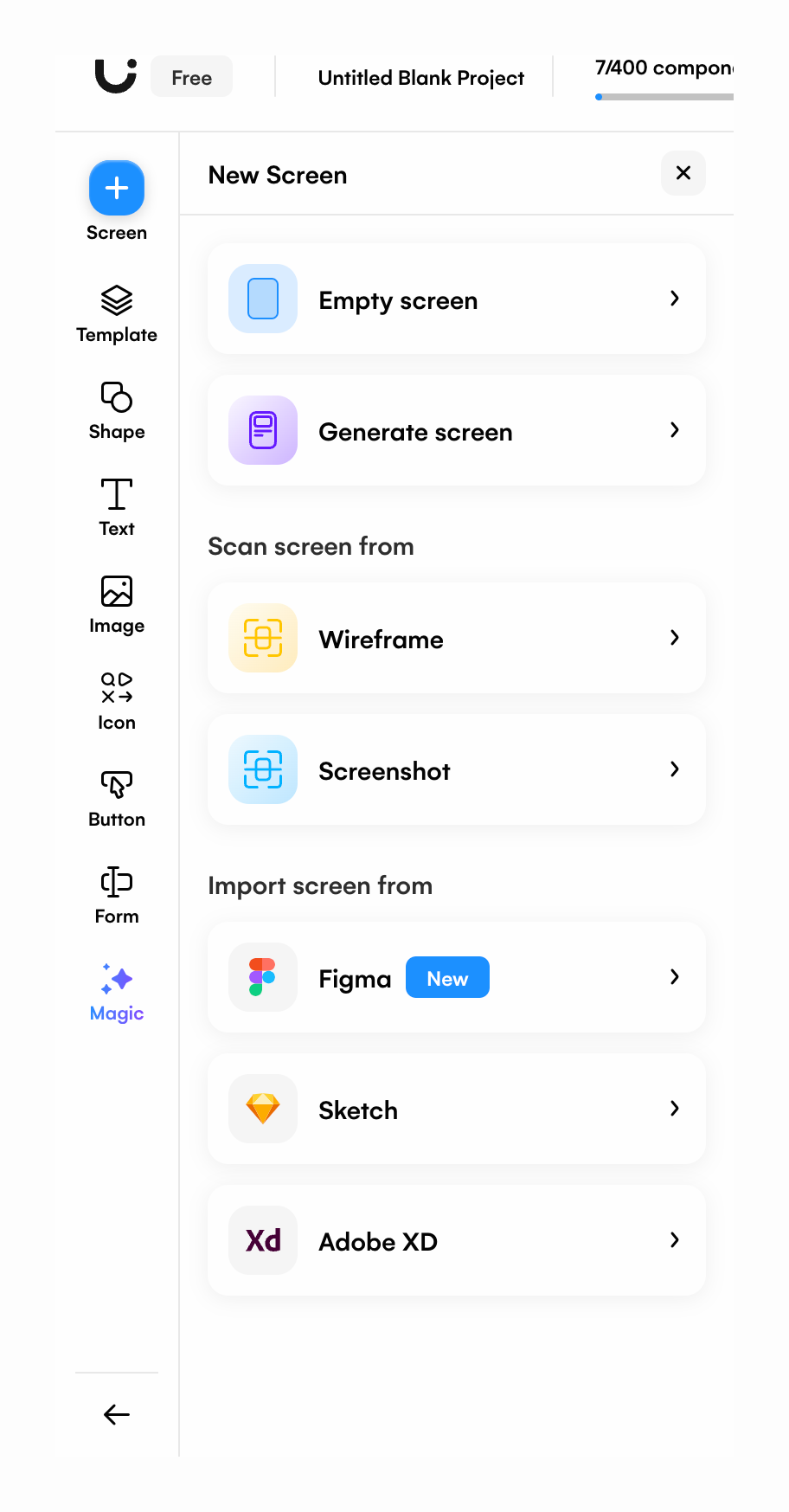This screenshot has width=789, height=1512.
Task: Open the Image tool
Action: tap(117, 605)
